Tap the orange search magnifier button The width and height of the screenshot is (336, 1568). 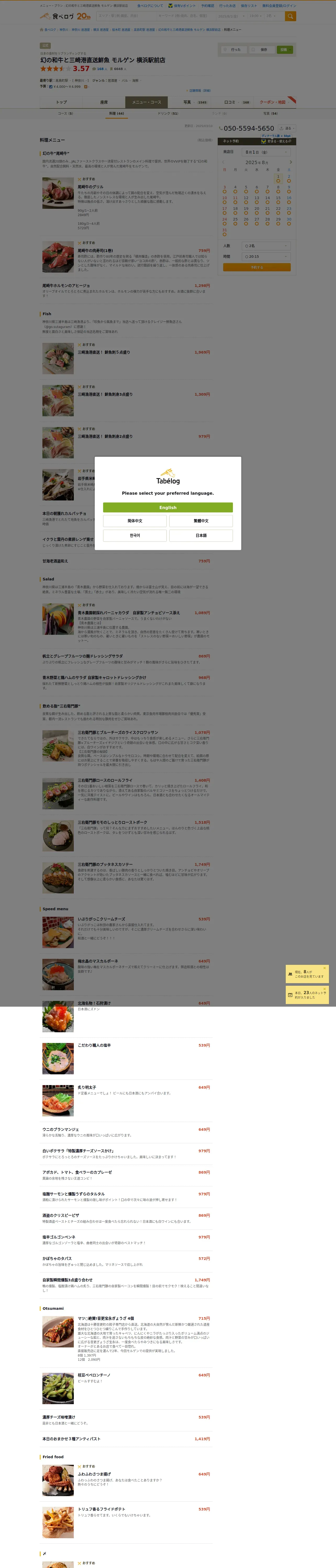click(290, 16)
